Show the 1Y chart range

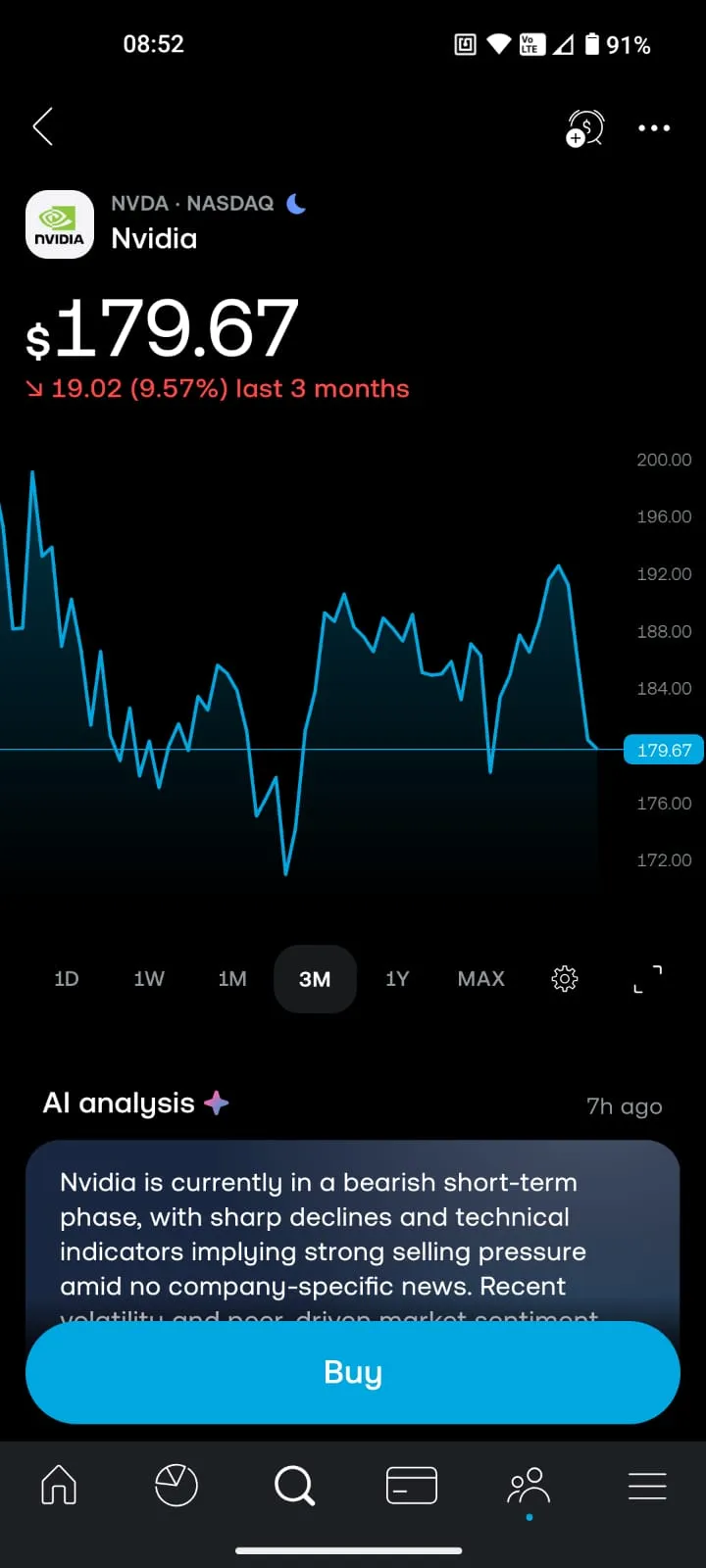pos(397,979)
